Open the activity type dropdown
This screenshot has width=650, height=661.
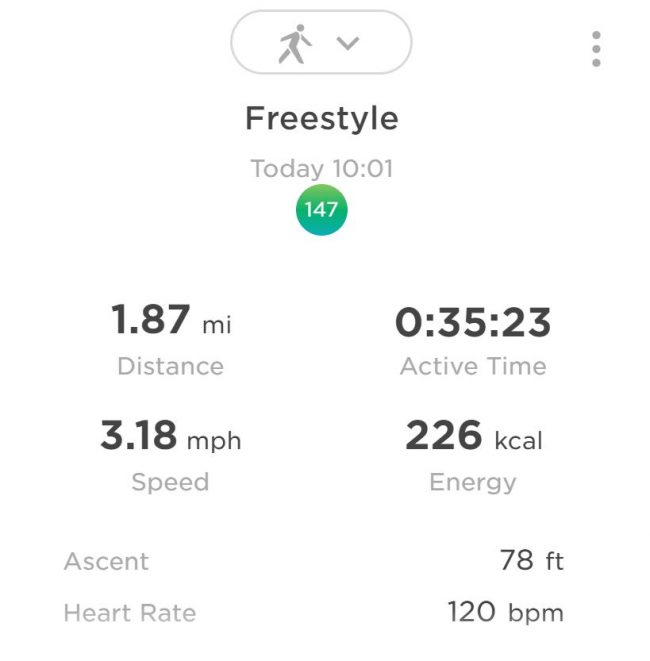[321, 44]
